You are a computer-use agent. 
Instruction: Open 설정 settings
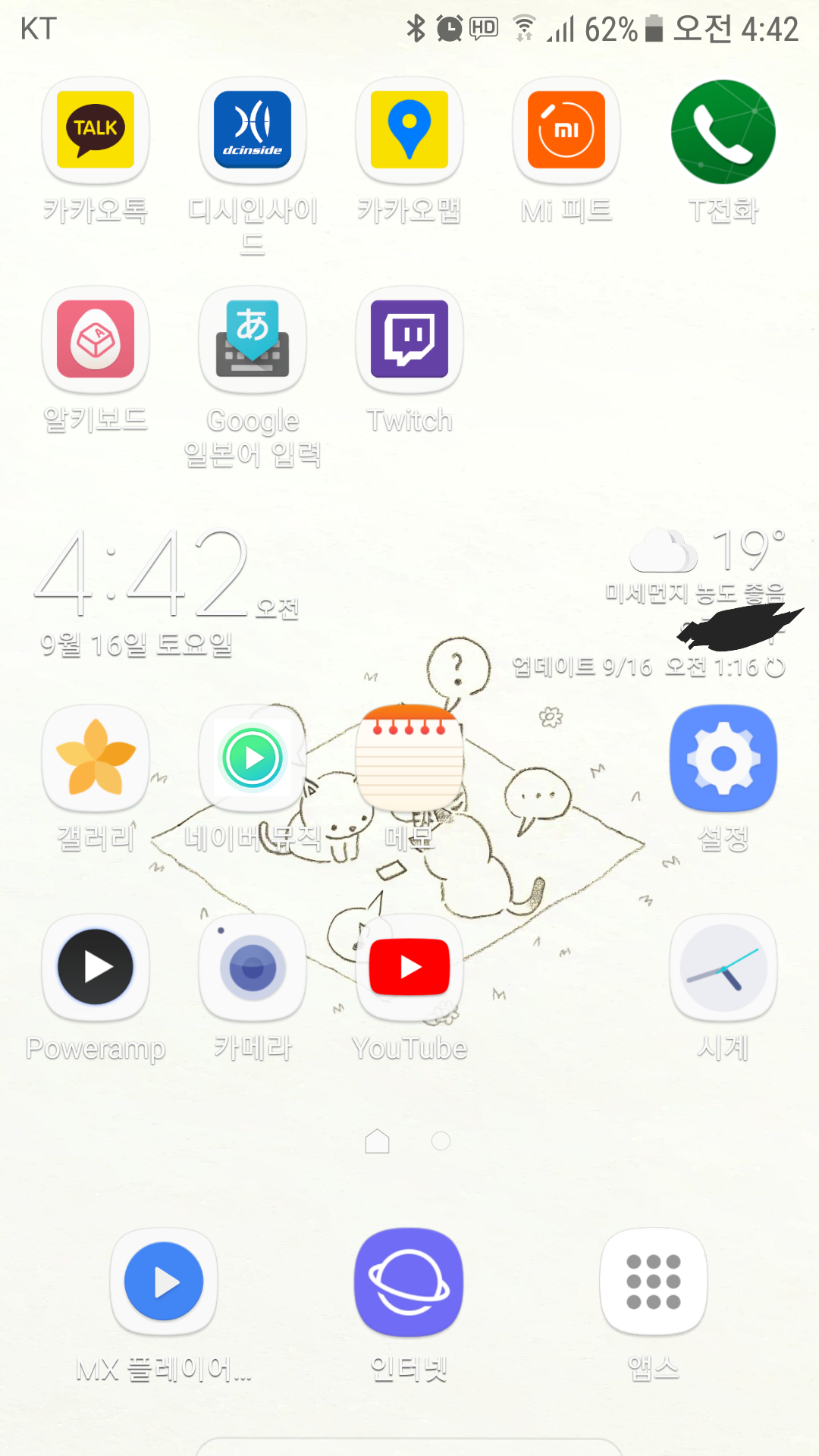click(x=723, y=758)
